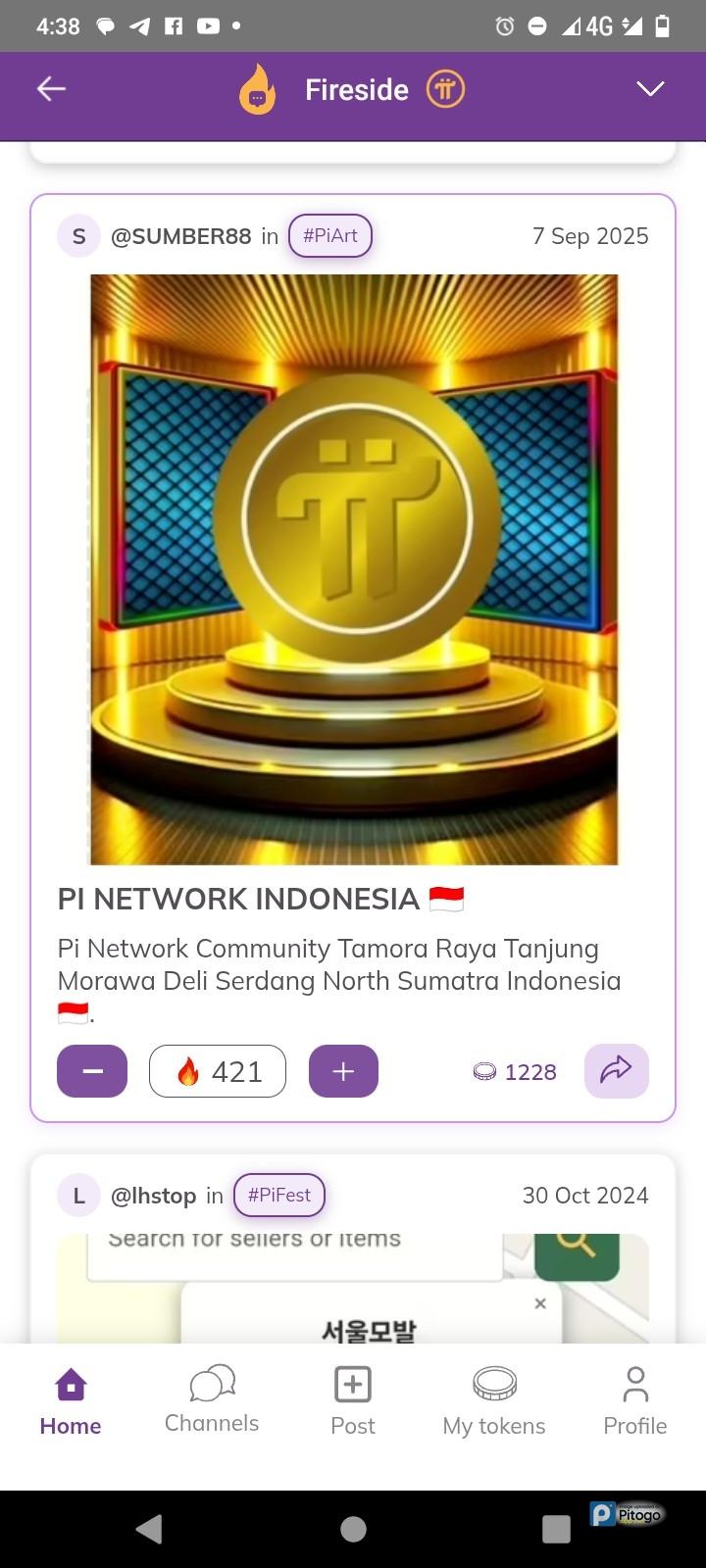This screenshot has width=706, height=1568.
Task: Open the #PiFest channel chip
Action: coord(279,1196)
